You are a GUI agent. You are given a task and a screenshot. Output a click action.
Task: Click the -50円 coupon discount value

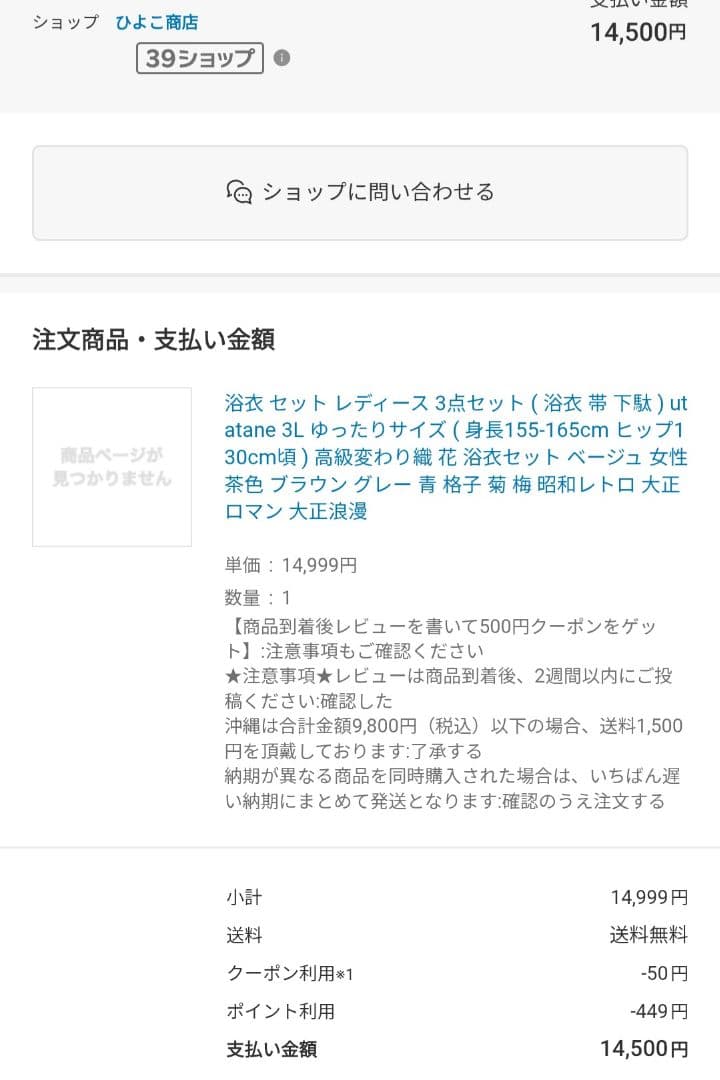[661, 973]
